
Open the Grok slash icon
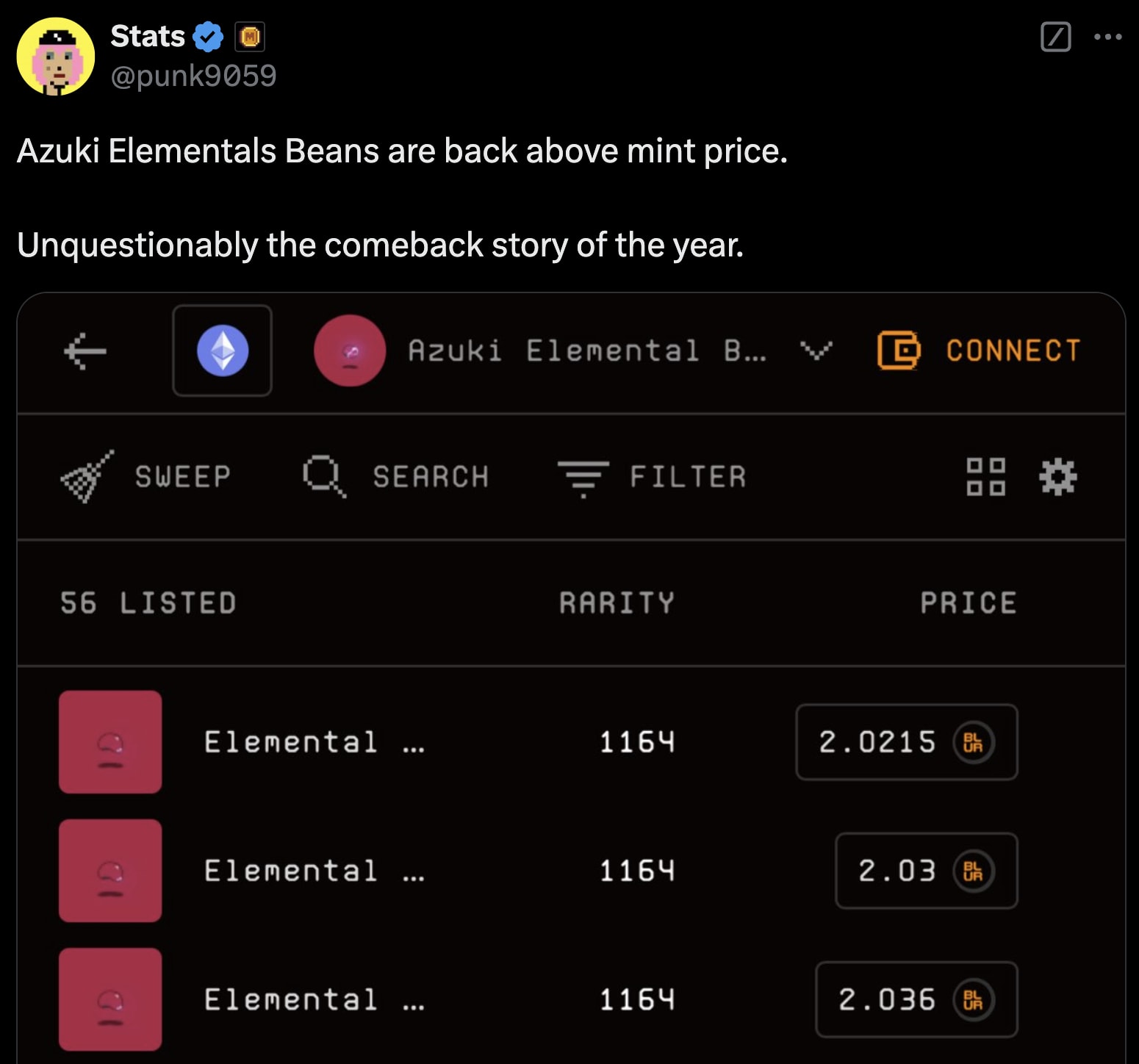(1055, 37)
